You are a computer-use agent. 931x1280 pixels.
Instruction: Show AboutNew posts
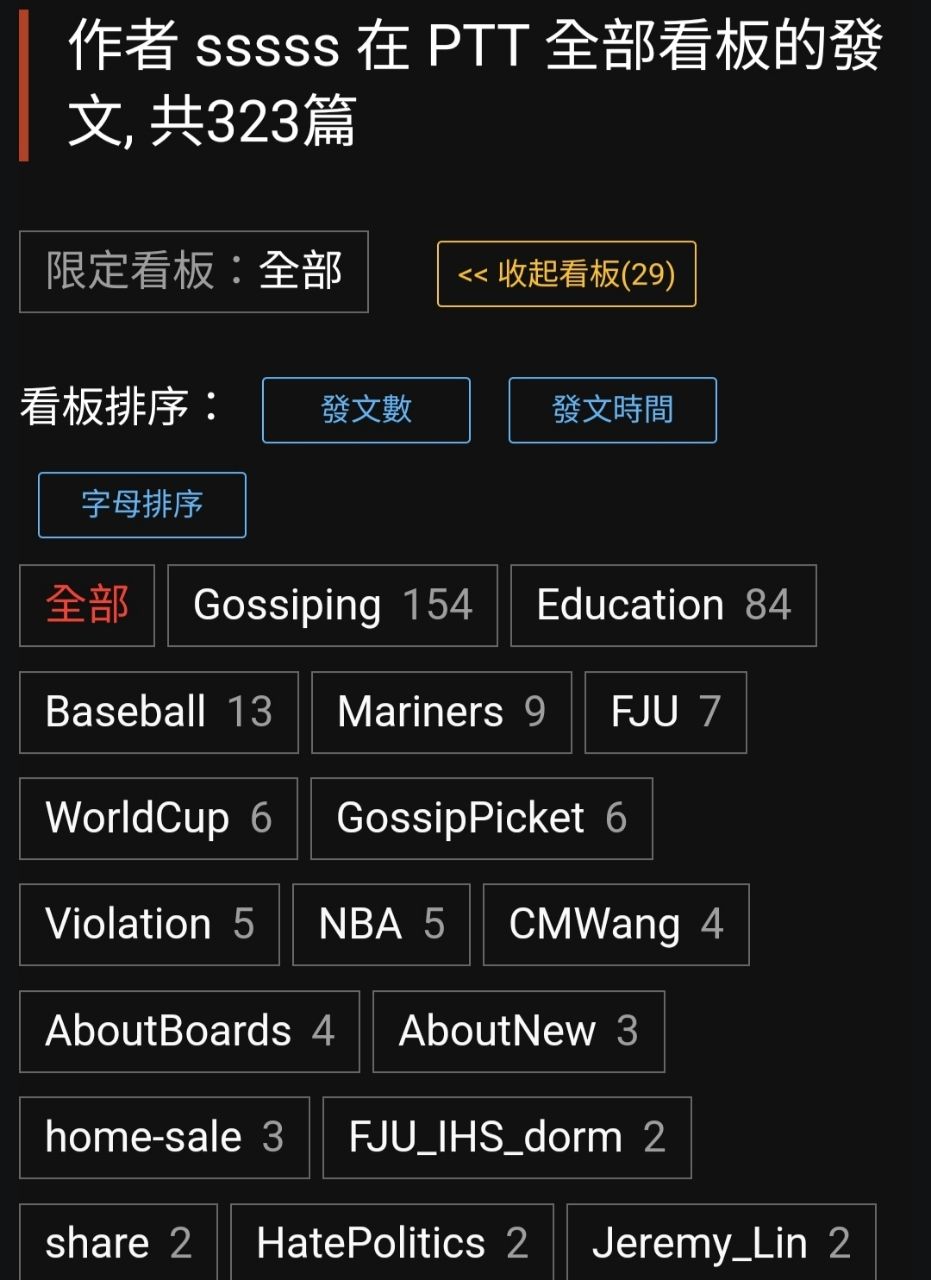[x=518, y=1031]
